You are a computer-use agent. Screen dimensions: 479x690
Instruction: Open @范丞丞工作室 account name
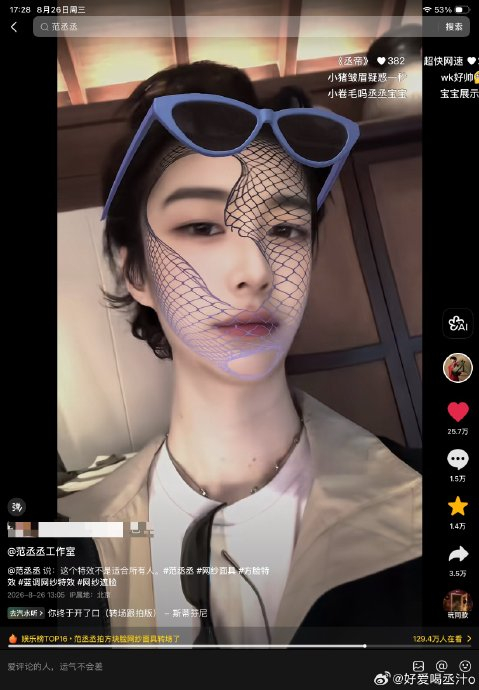coord(41,551)
